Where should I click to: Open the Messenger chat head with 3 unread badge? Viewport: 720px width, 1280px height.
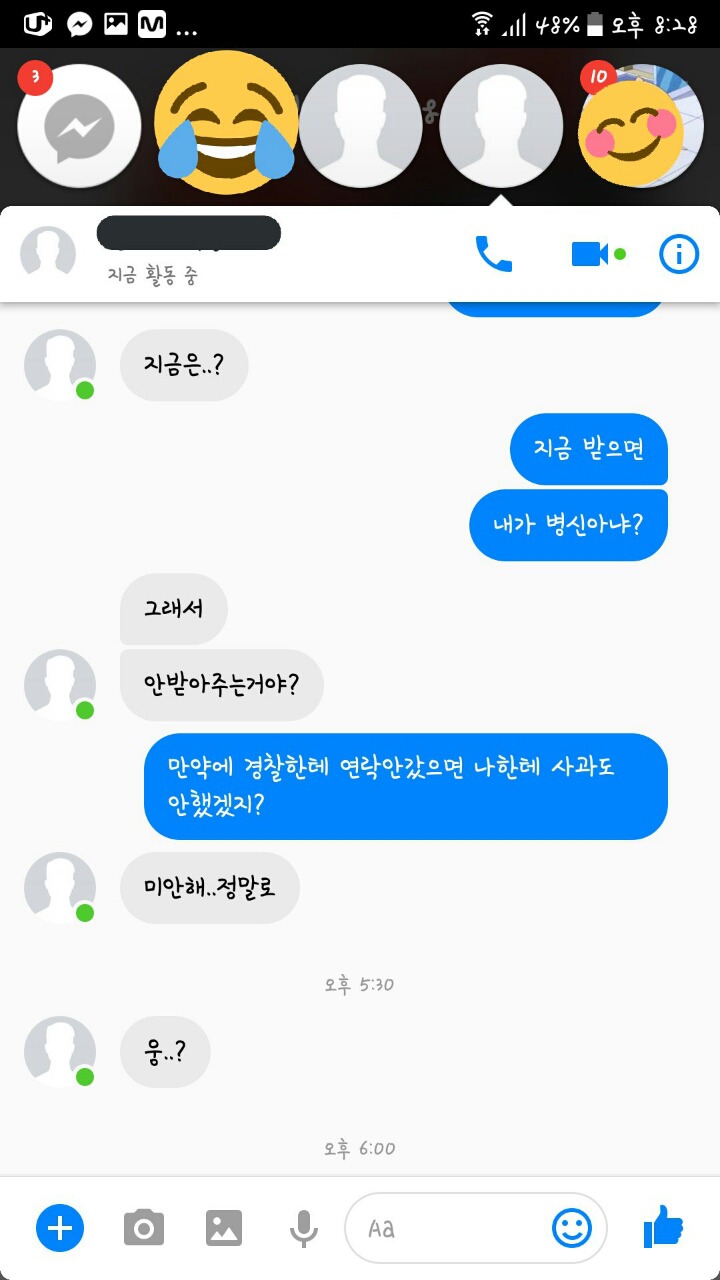pos(78,125)
